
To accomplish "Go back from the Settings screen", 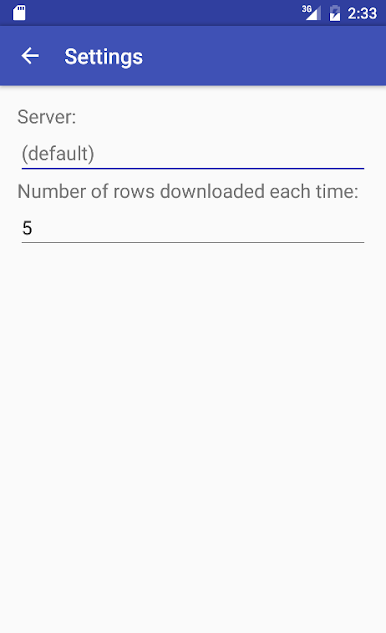I will click(x=30, y=56).
